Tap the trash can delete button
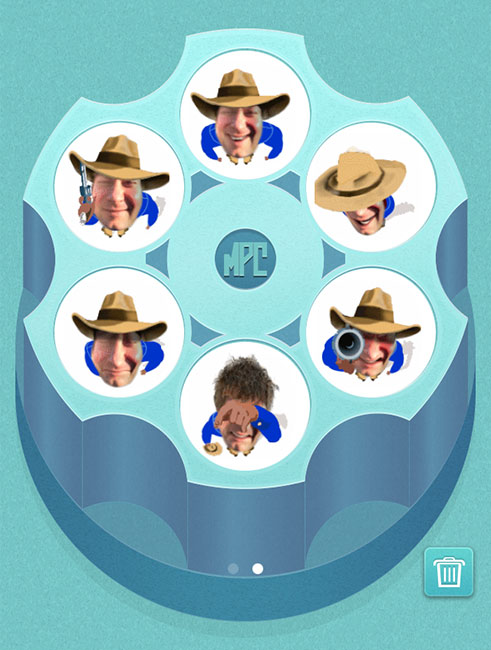This screenshot has height=650, width=491. 448,572
